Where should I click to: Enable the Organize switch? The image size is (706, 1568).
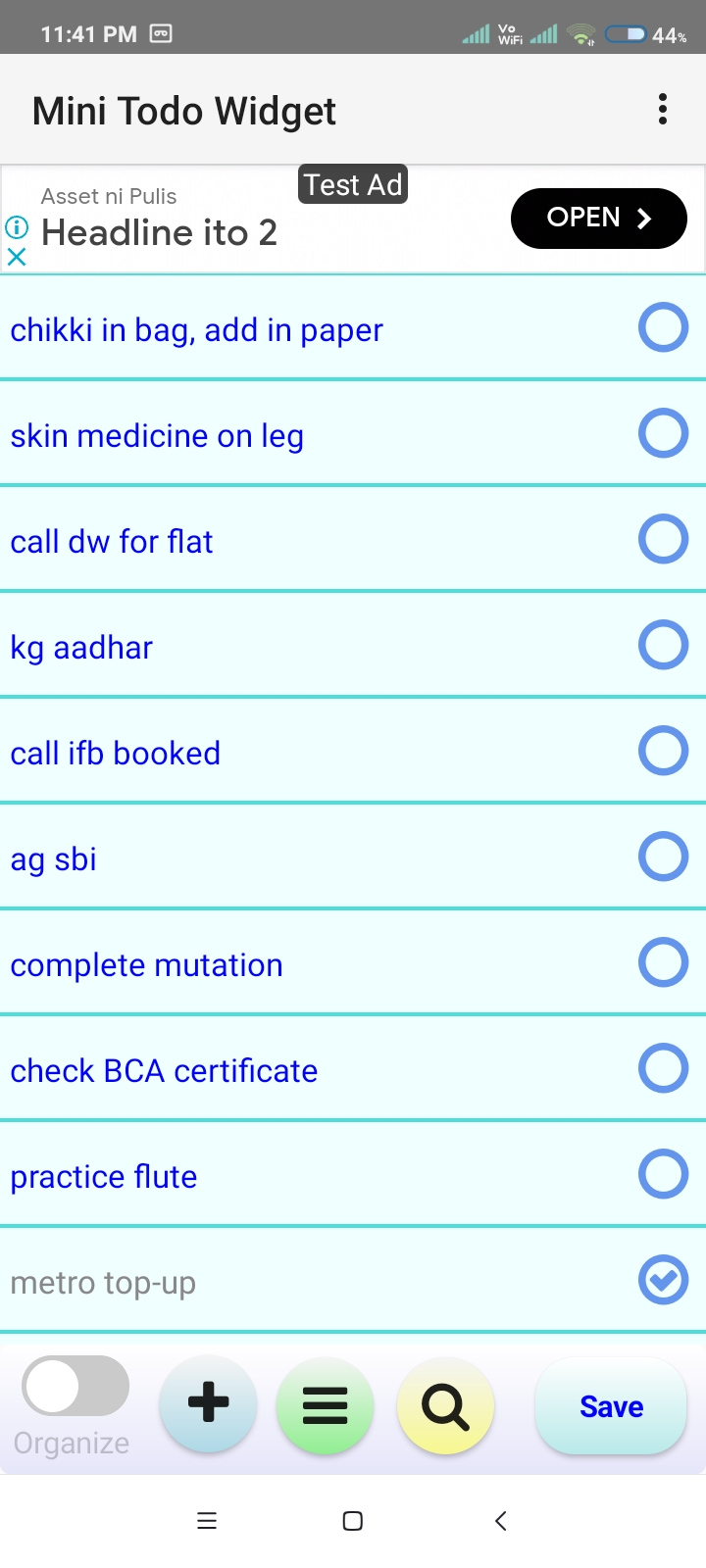76,1386
